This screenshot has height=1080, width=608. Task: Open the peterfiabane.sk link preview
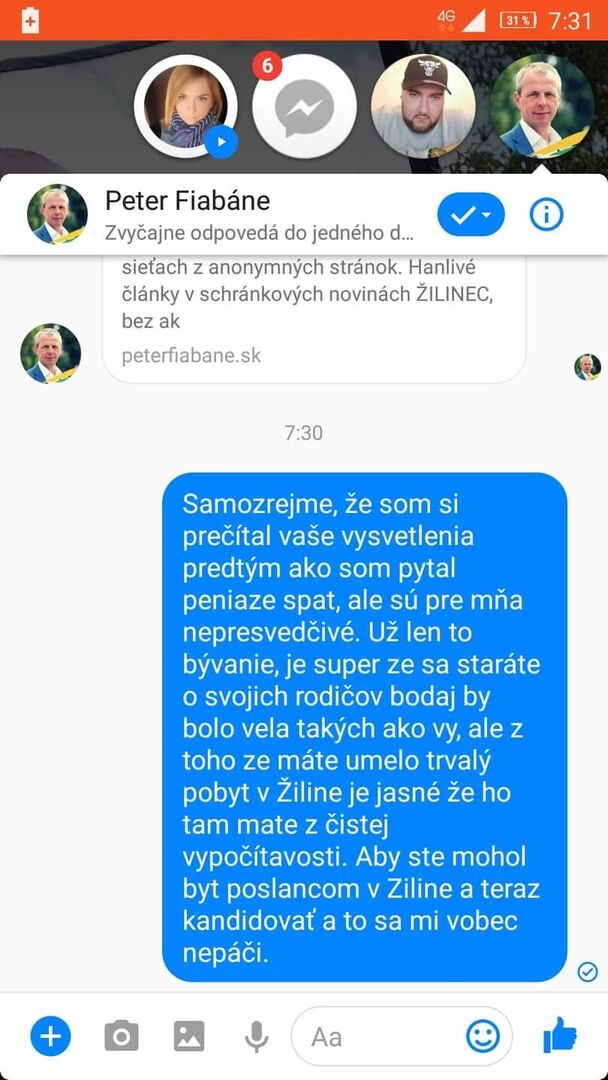pyautogui.click(x=314, y=320)
